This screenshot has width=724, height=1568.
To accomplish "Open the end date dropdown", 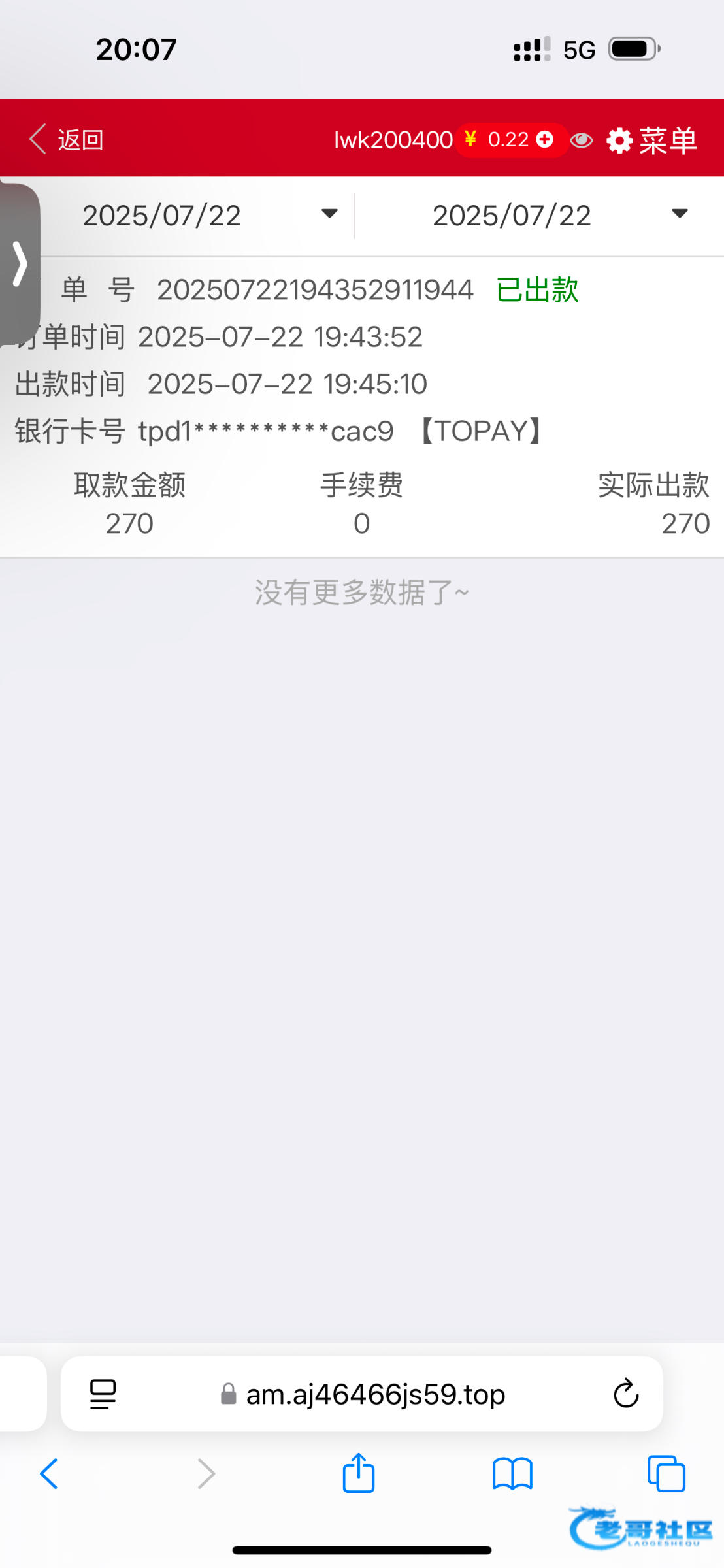I will tap(559, 215).
